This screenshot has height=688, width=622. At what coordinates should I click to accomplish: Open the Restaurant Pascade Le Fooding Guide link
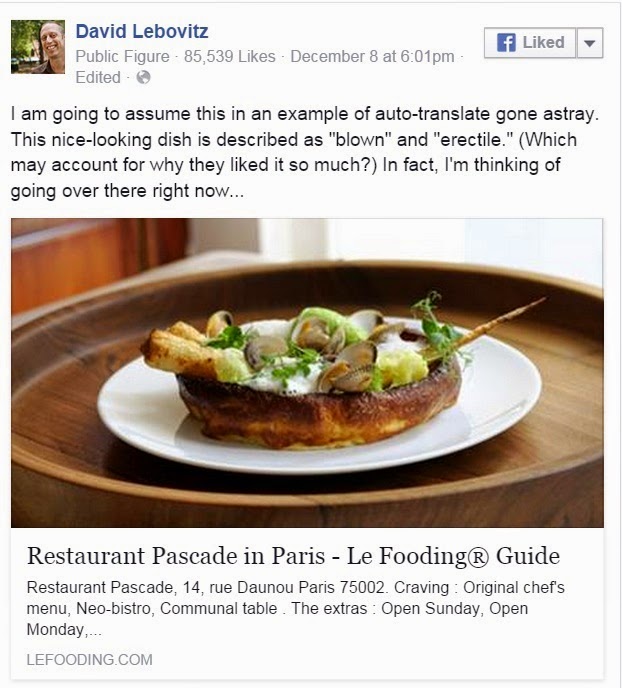pos(293,556)
